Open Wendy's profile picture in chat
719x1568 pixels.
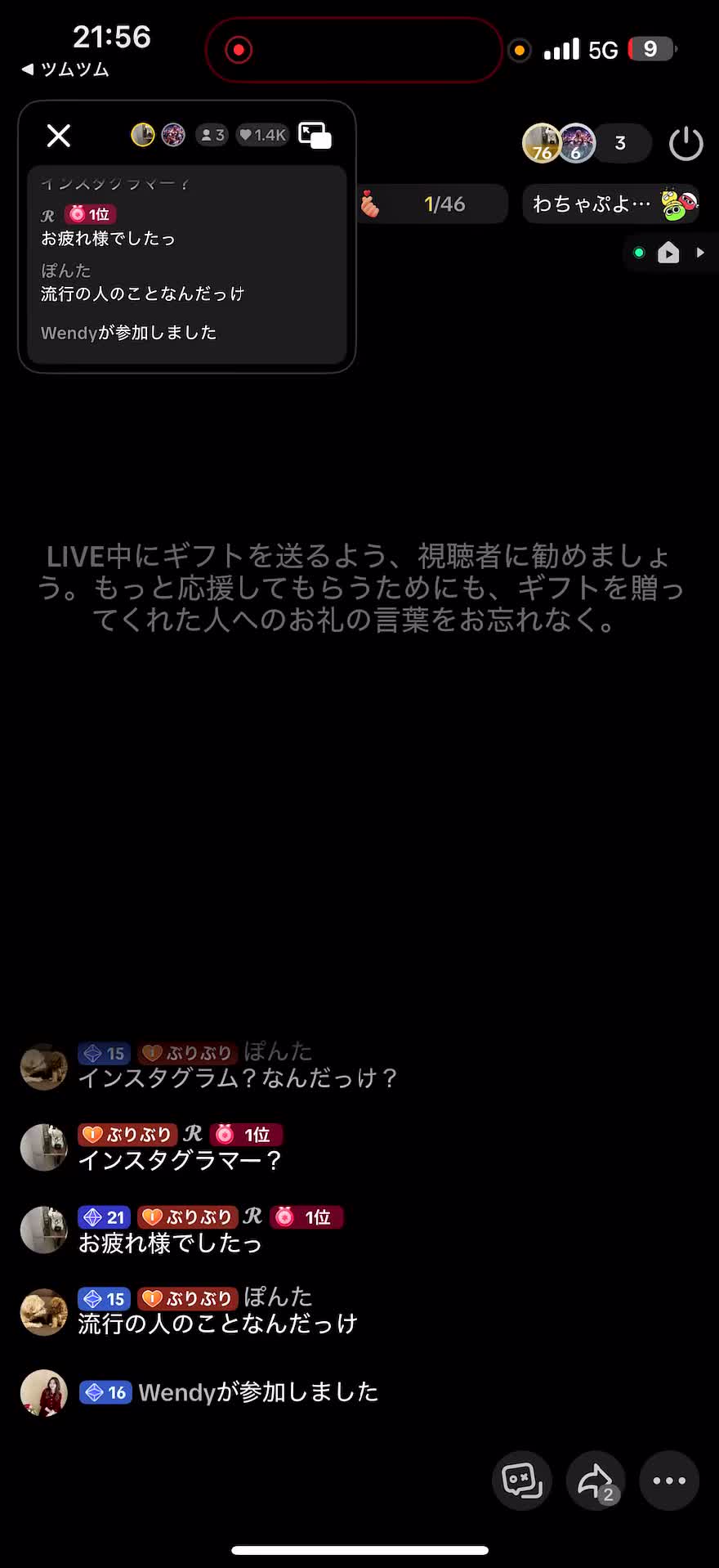(x=43, y=1392)
